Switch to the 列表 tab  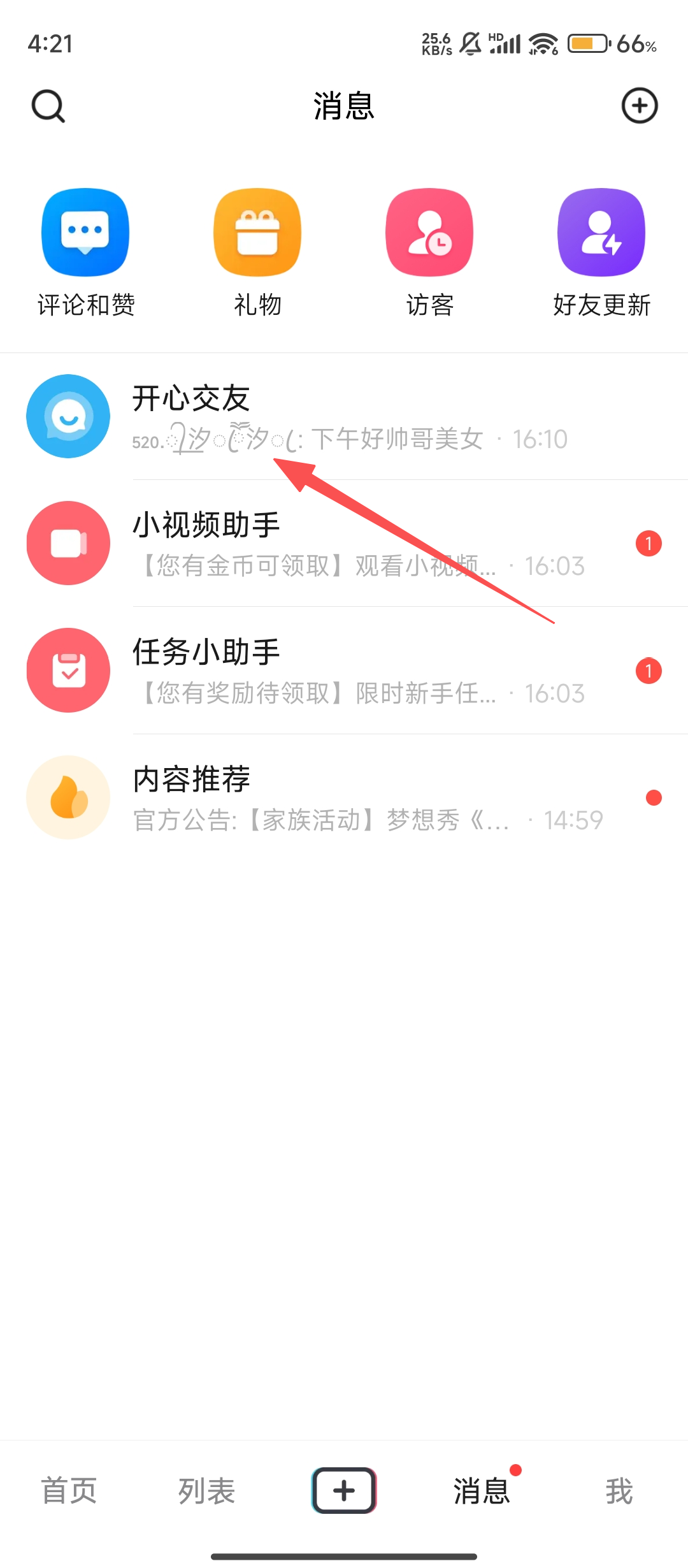click(x=206, y=1490)
